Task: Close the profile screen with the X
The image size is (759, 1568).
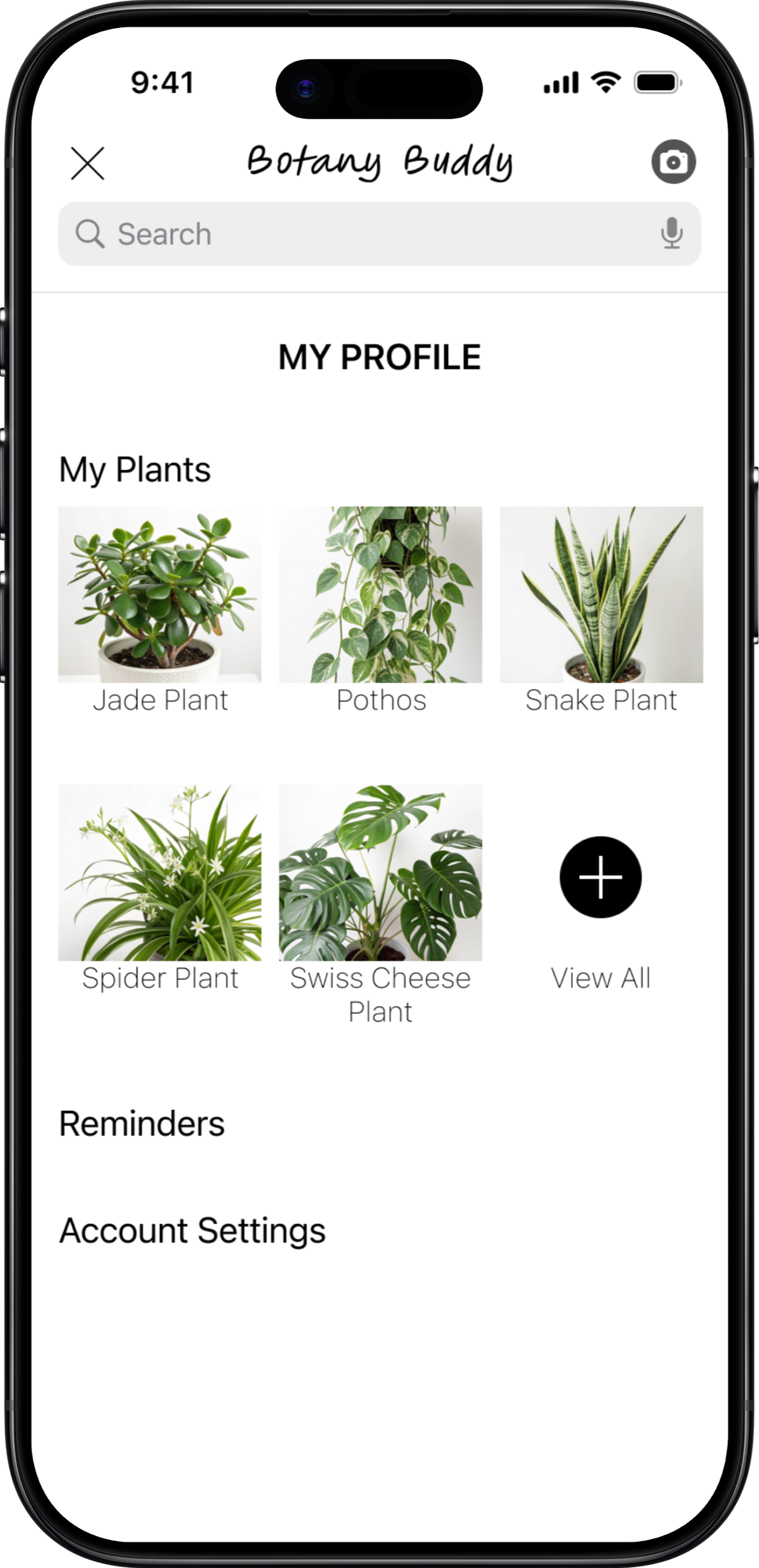Action: coord(87,163)
